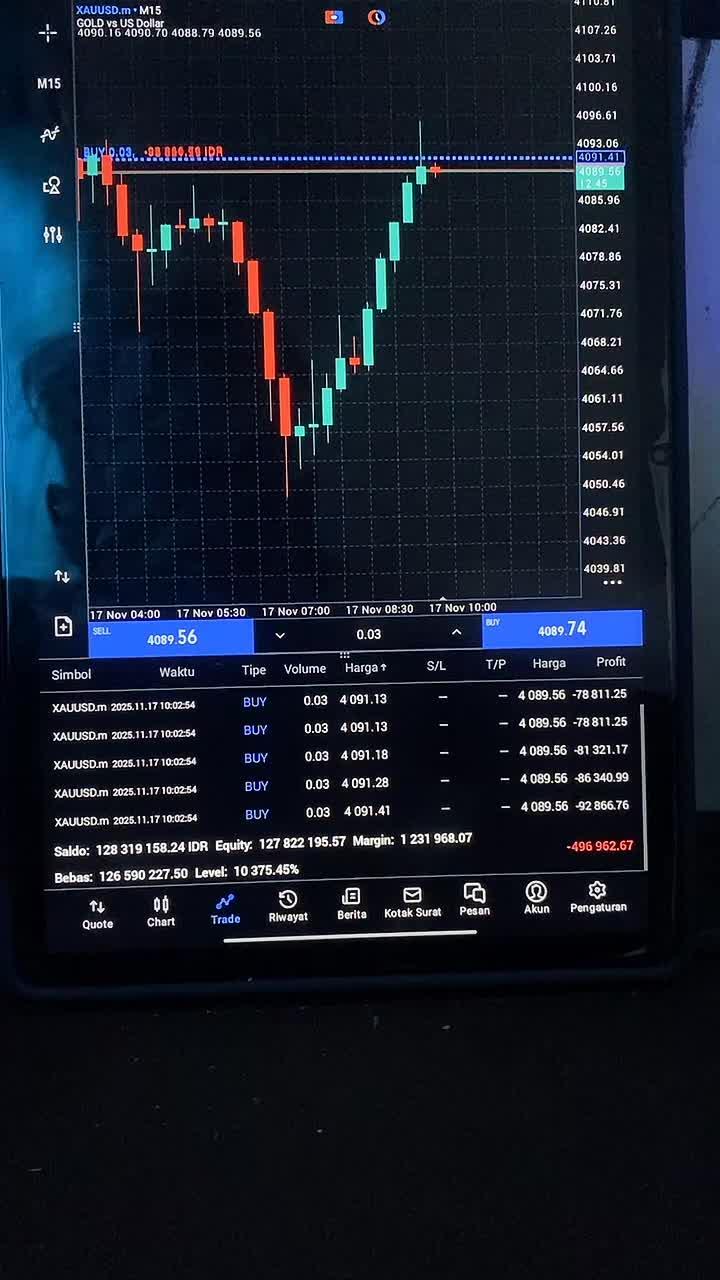Activate the crosshair tool
The image size is (720, 1280).
tap(48, 33)
